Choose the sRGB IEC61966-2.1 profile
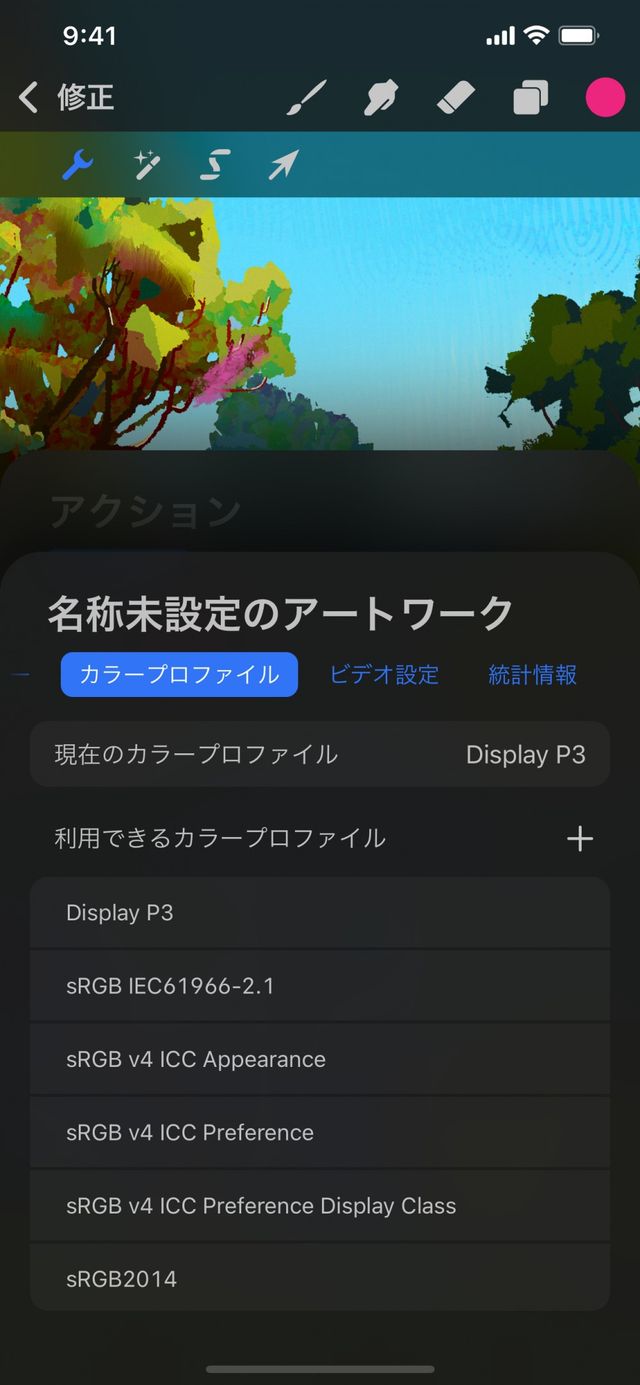 pyautogui.click(x=320, y=986)
